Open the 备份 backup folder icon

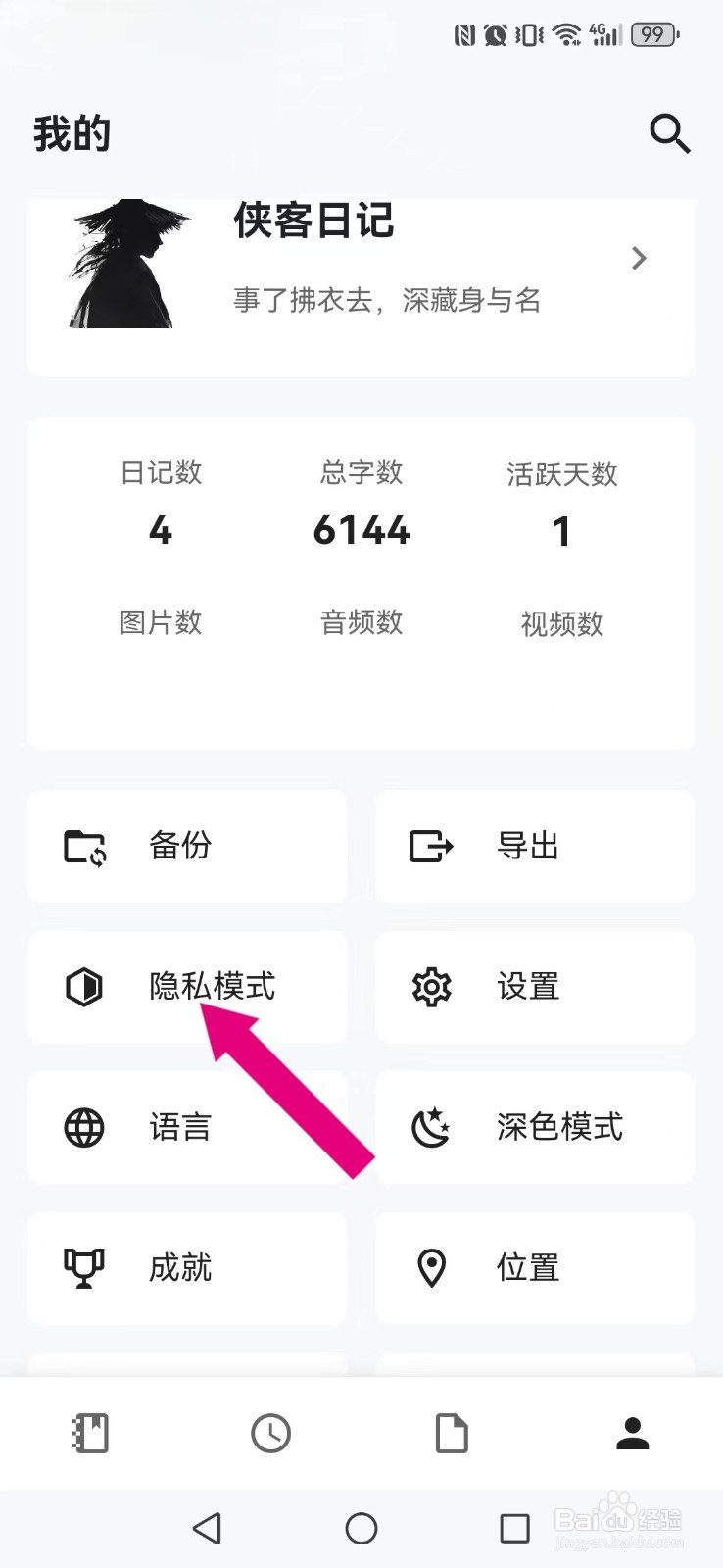coord(84,847)
